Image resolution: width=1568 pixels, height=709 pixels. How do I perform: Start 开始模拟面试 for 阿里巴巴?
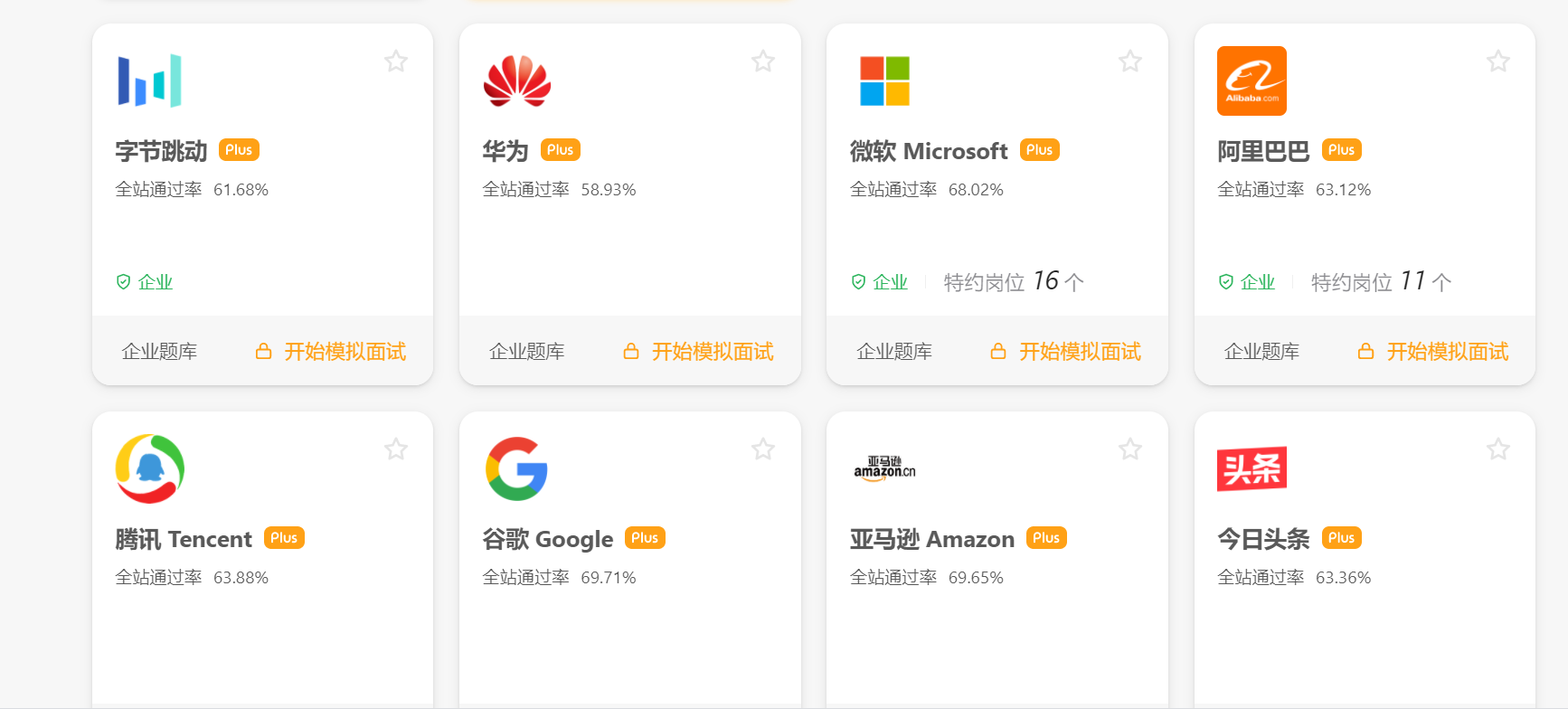pos(1434,352)
